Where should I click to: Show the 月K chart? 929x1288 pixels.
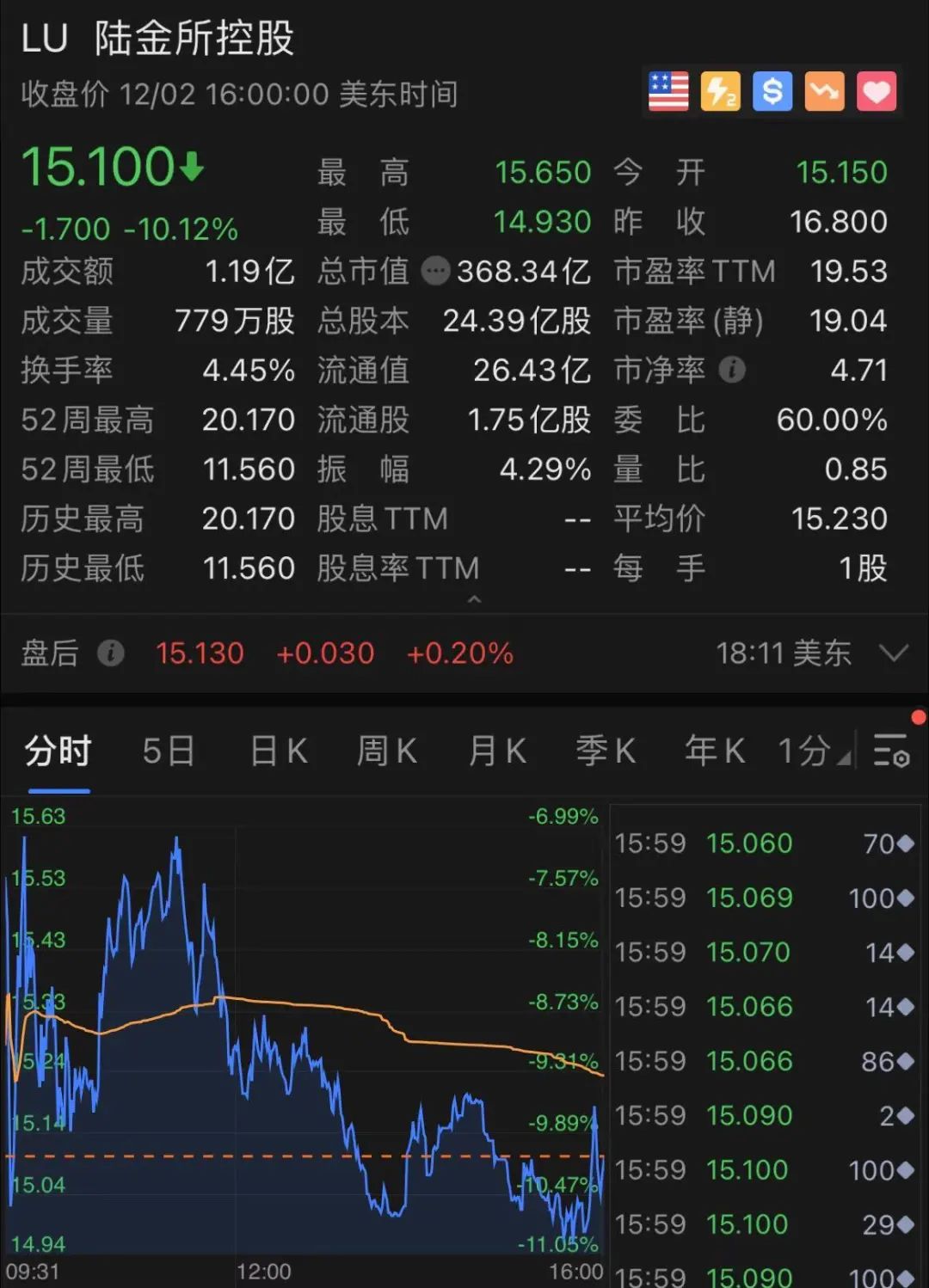[497, 751]
